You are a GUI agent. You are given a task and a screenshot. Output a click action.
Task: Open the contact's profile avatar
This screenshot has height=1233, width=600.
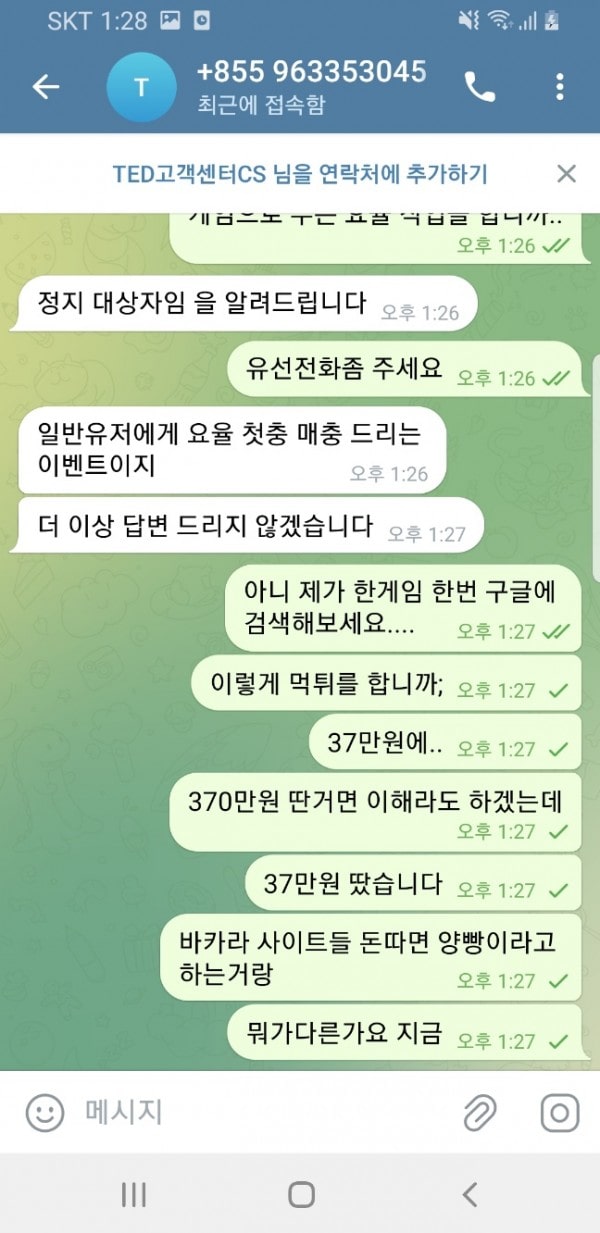point(141,87)
